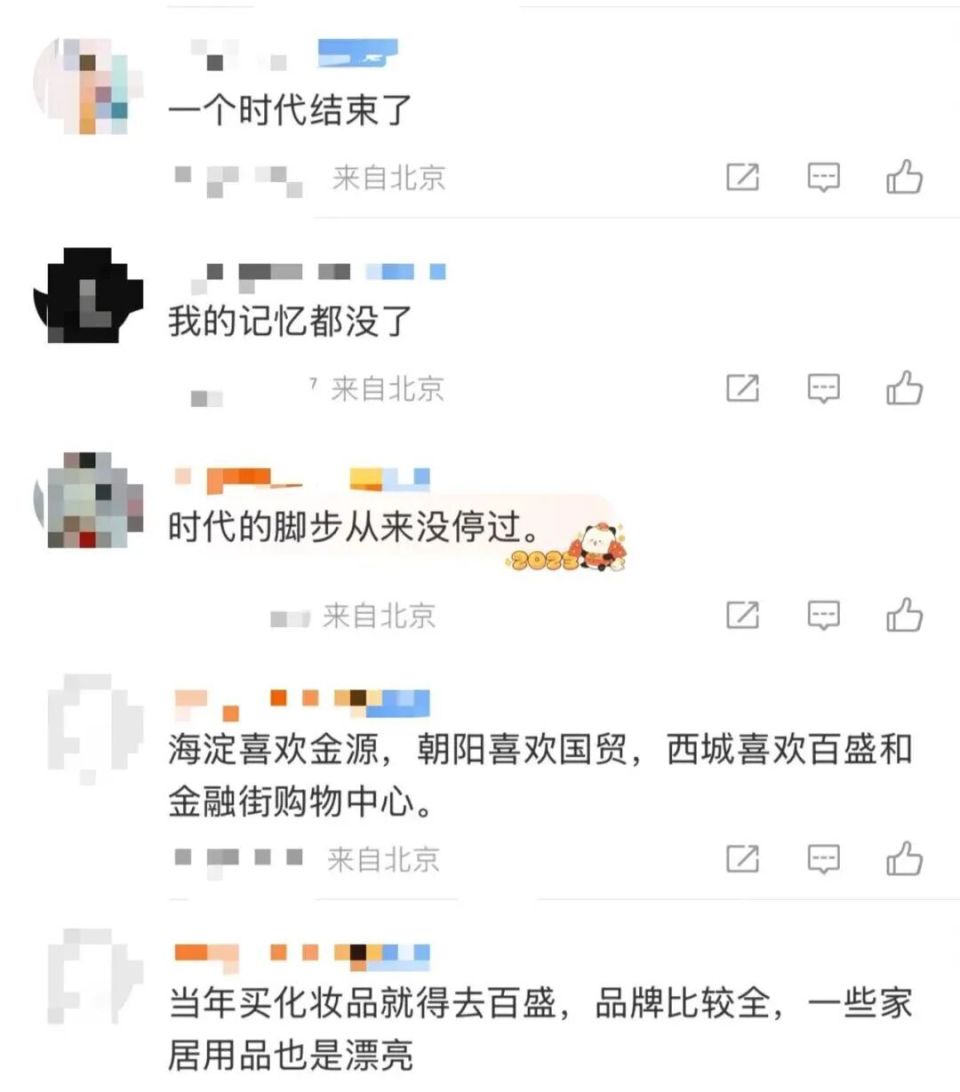Open the reply icon under "一个时代结束了"

pyautogui.click(x=822, y=176)
